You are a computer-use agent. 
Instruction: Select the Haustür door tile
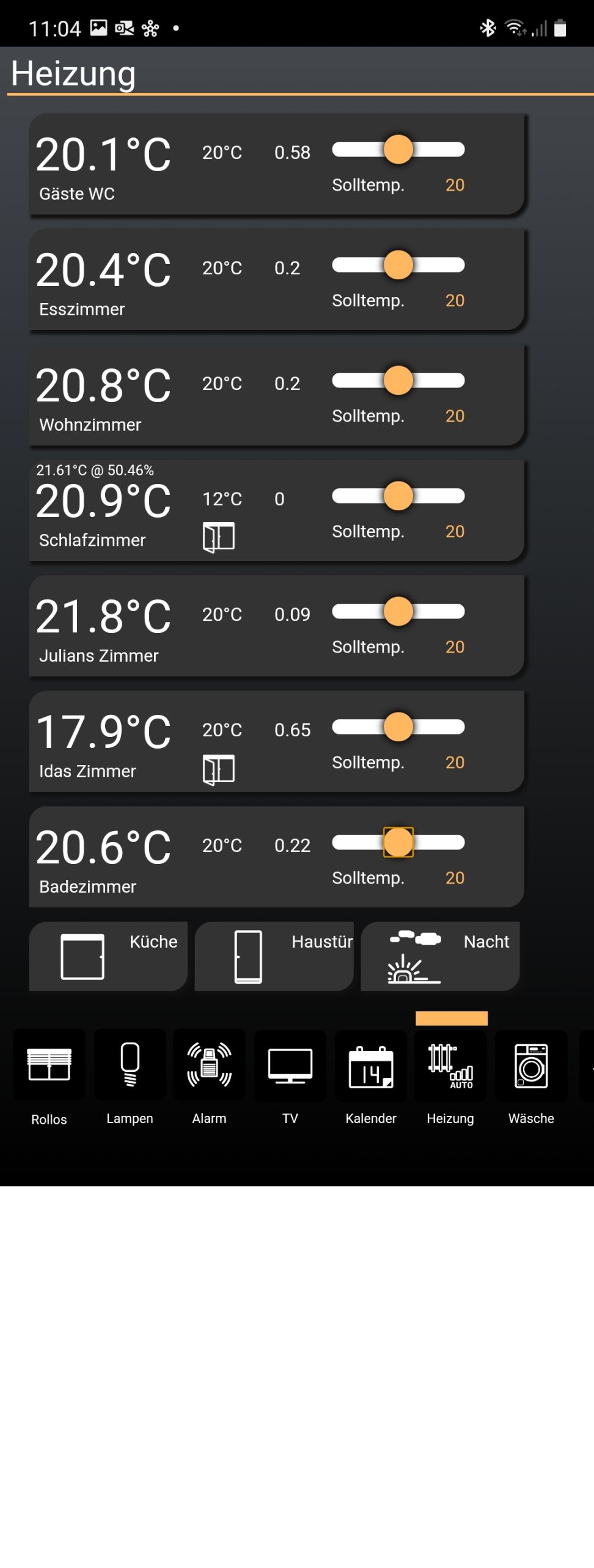point(274,956)
